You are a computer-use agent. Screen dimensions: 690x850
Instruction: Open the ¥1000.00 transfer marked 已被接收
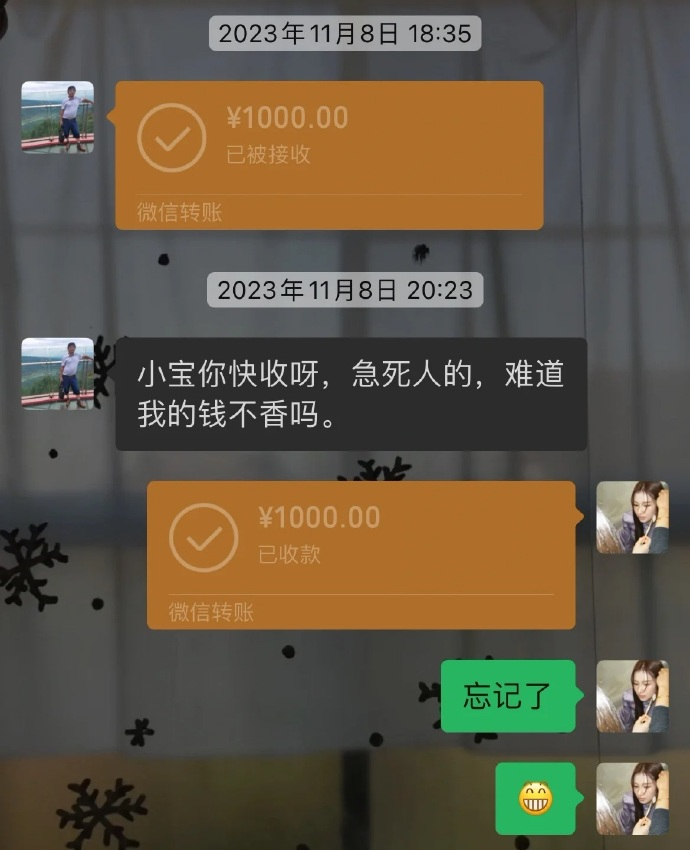tap(329, 155)
